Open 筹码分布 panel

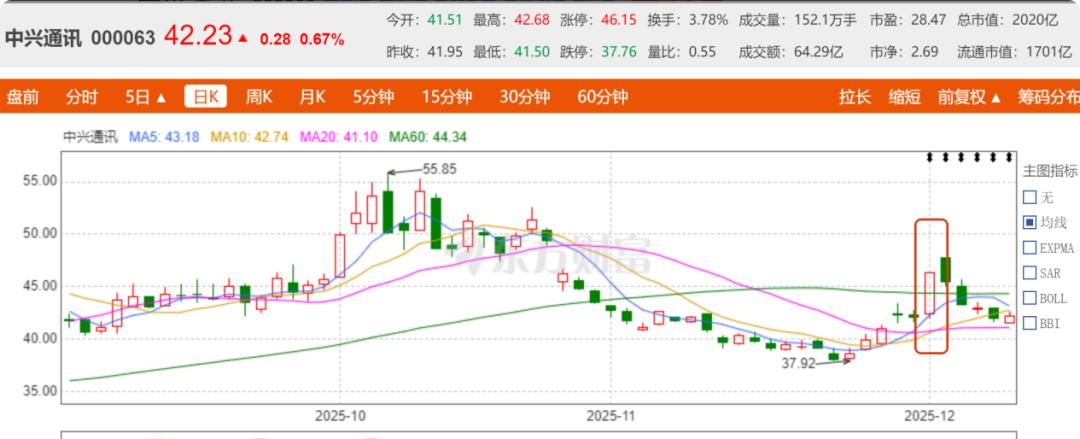[1048, 97]
